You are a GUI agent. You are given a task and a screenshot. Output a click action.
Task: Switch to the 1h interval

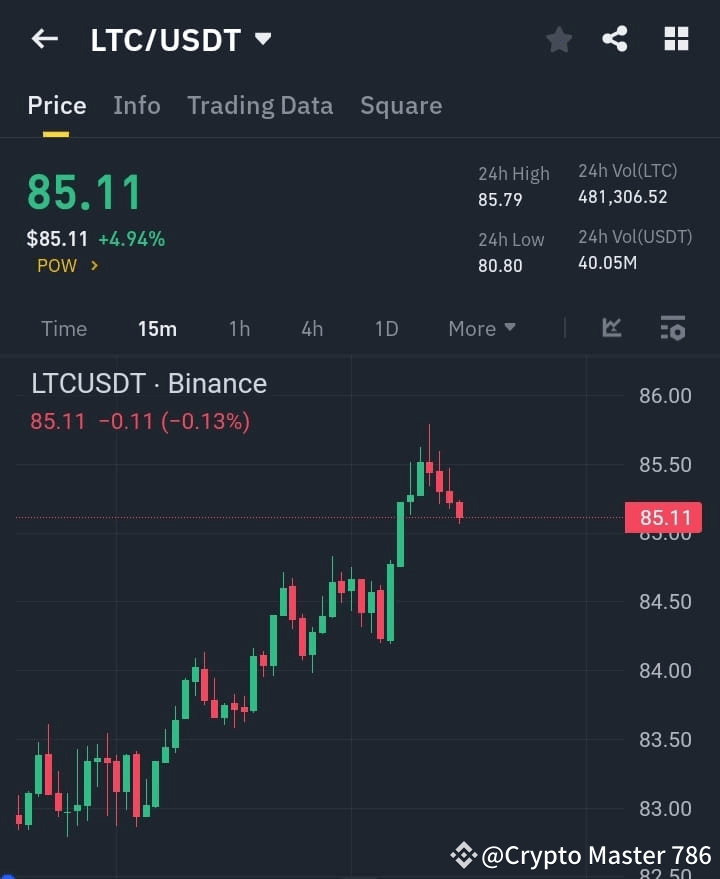(239, 328)
